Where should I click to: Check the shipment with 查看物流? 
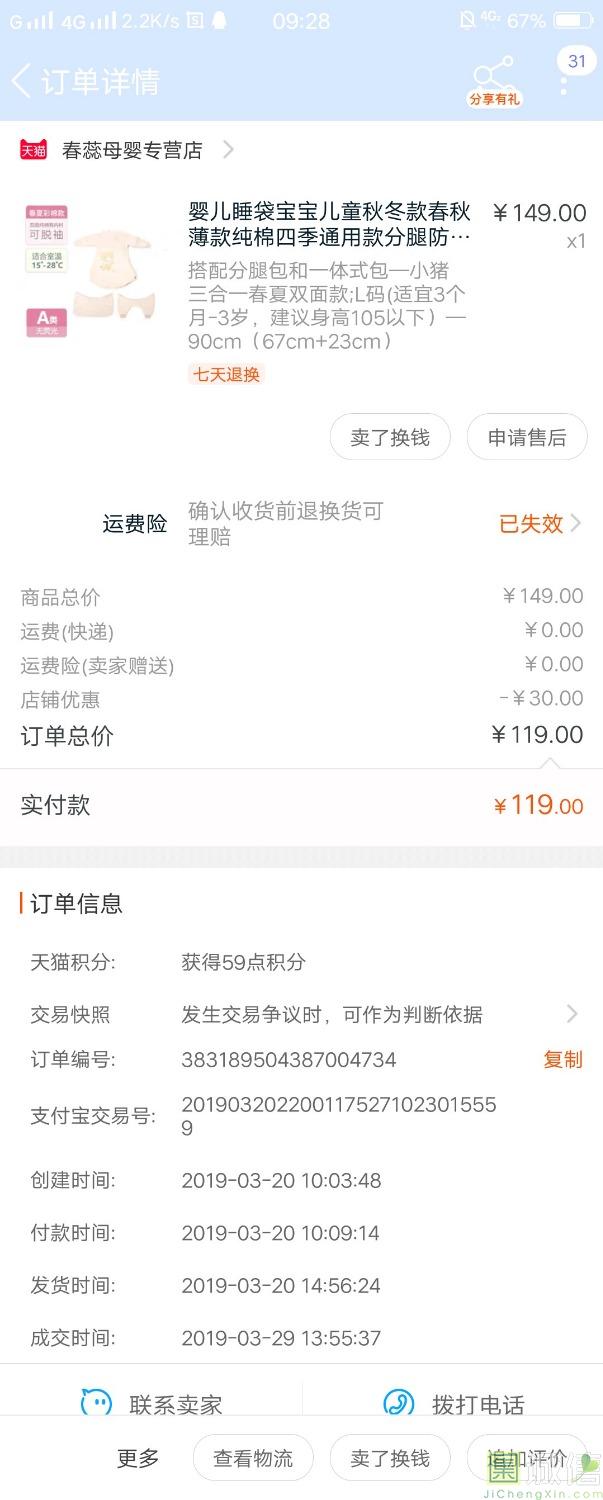point(253,1459)
